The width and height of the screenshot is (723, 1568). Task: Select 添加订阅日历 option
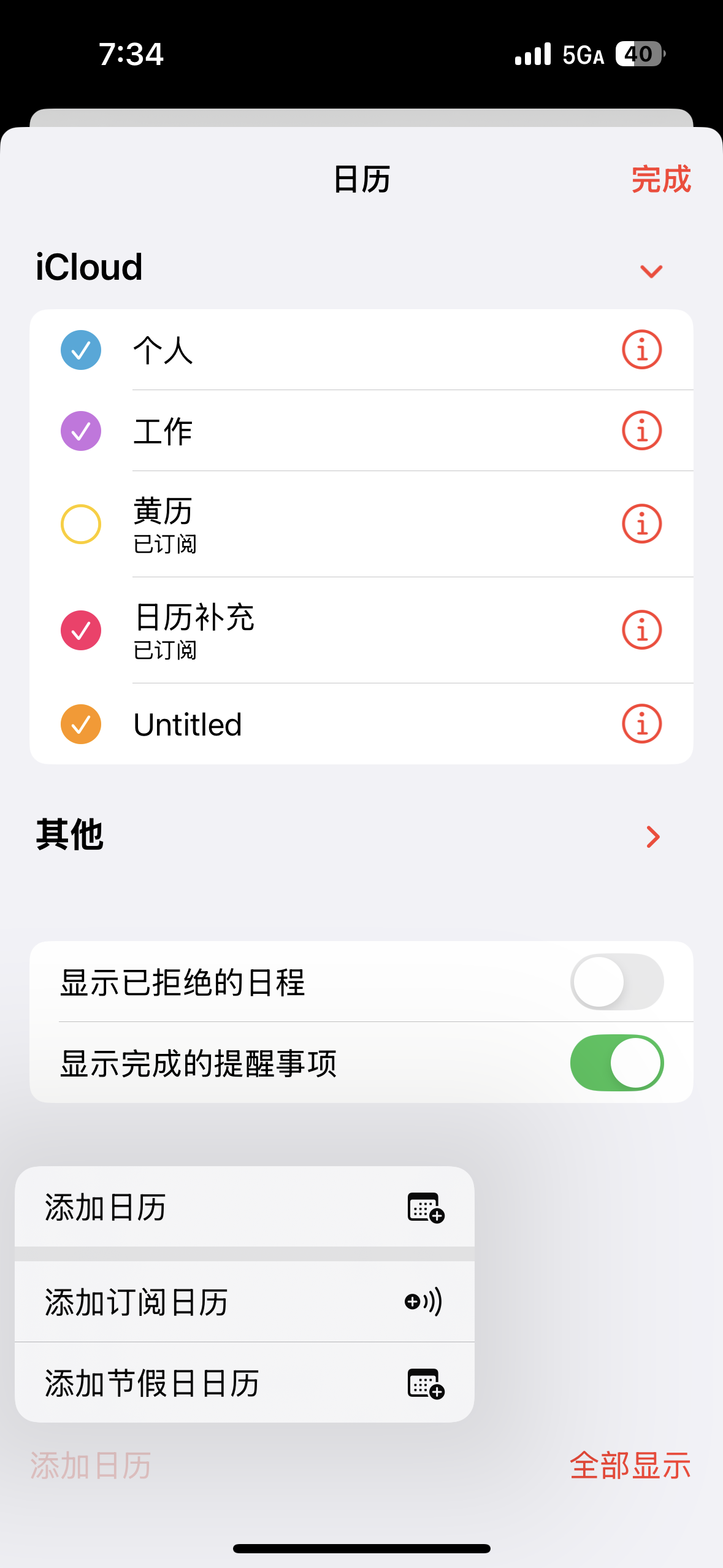pos(244,1302)
